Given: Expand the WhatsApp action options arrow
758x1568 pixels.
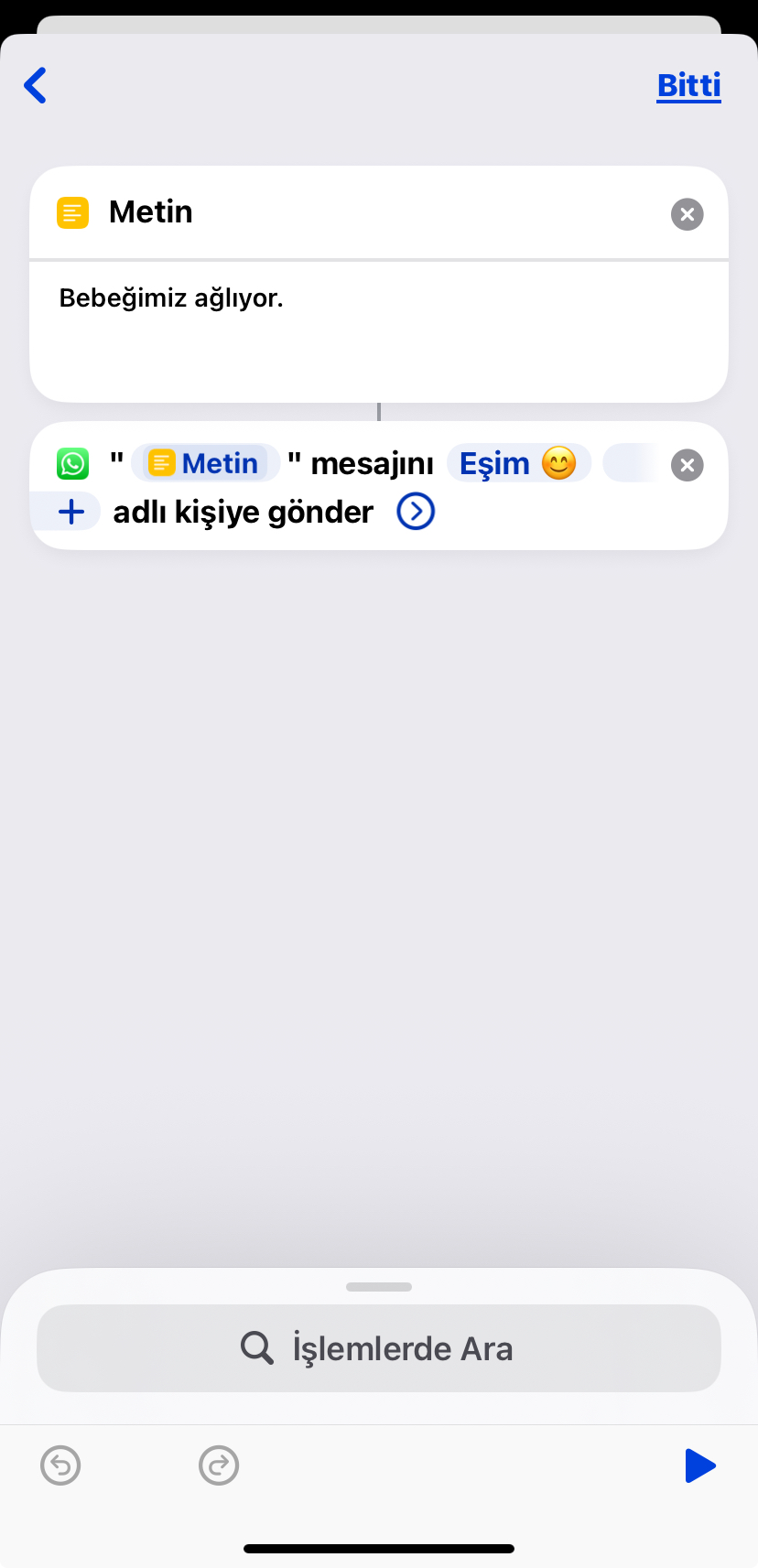Looking at the screenshot, I should pyautogui.click(x=416, y=512).
